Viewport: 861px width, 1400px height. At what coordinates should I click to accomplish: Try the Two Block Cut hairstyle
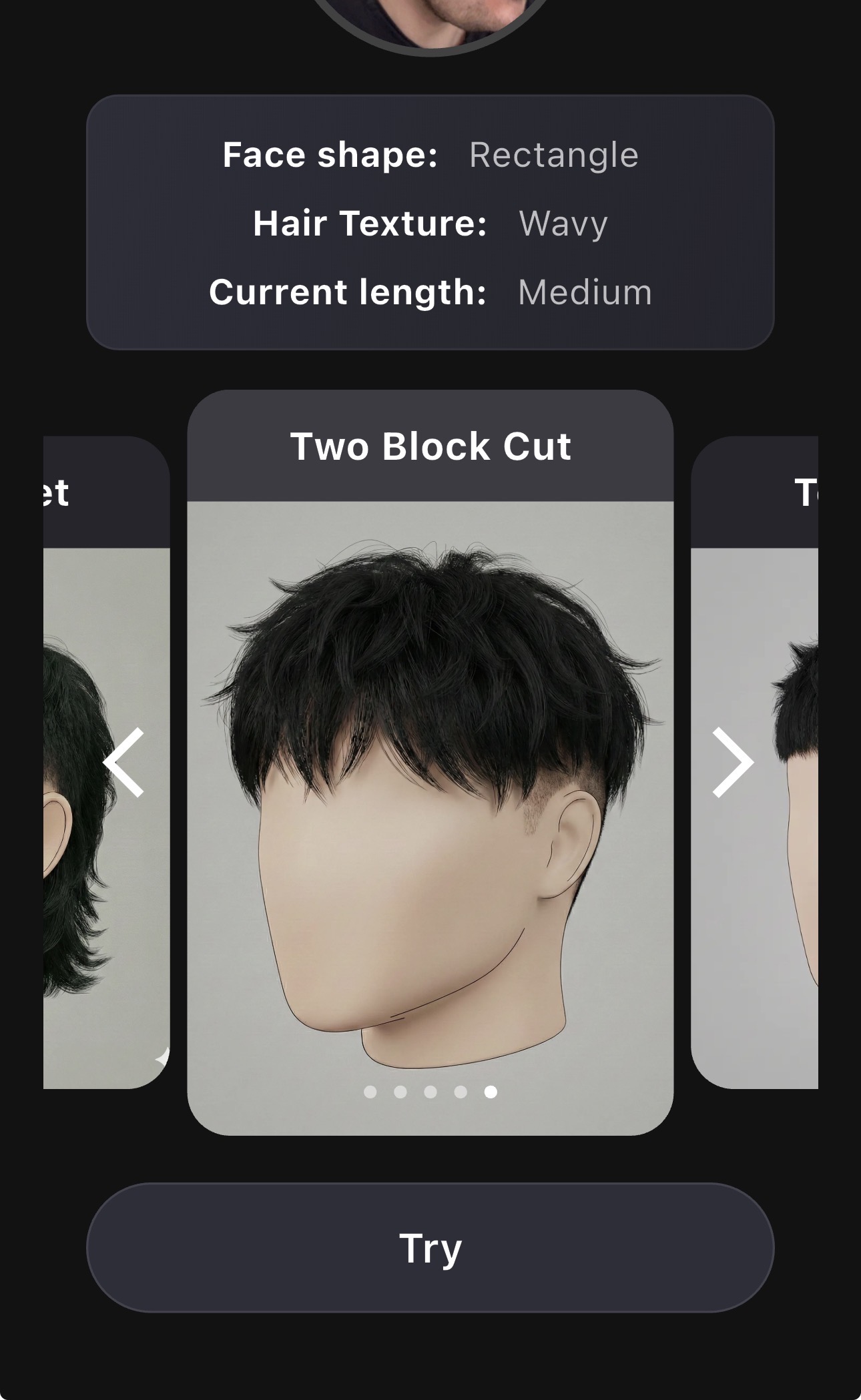pyautogui.click(x=430, y=1248)
